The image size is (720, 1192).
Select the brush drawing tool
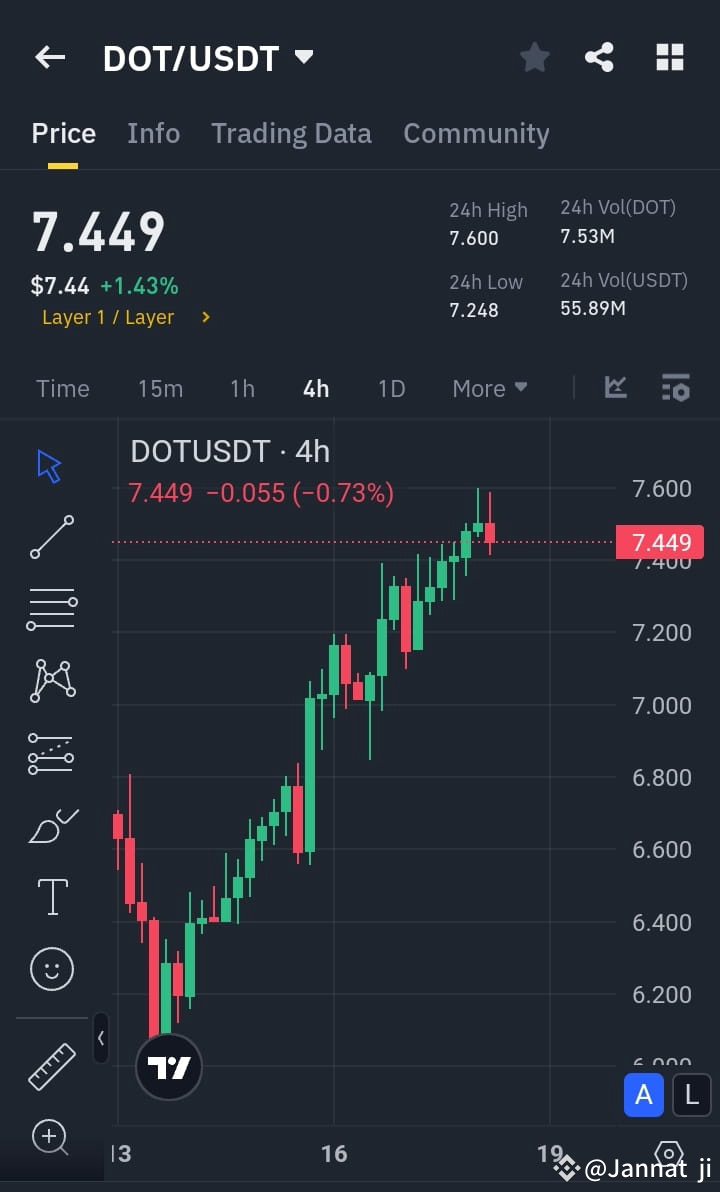pyautogui.click(x=51, y=825)
